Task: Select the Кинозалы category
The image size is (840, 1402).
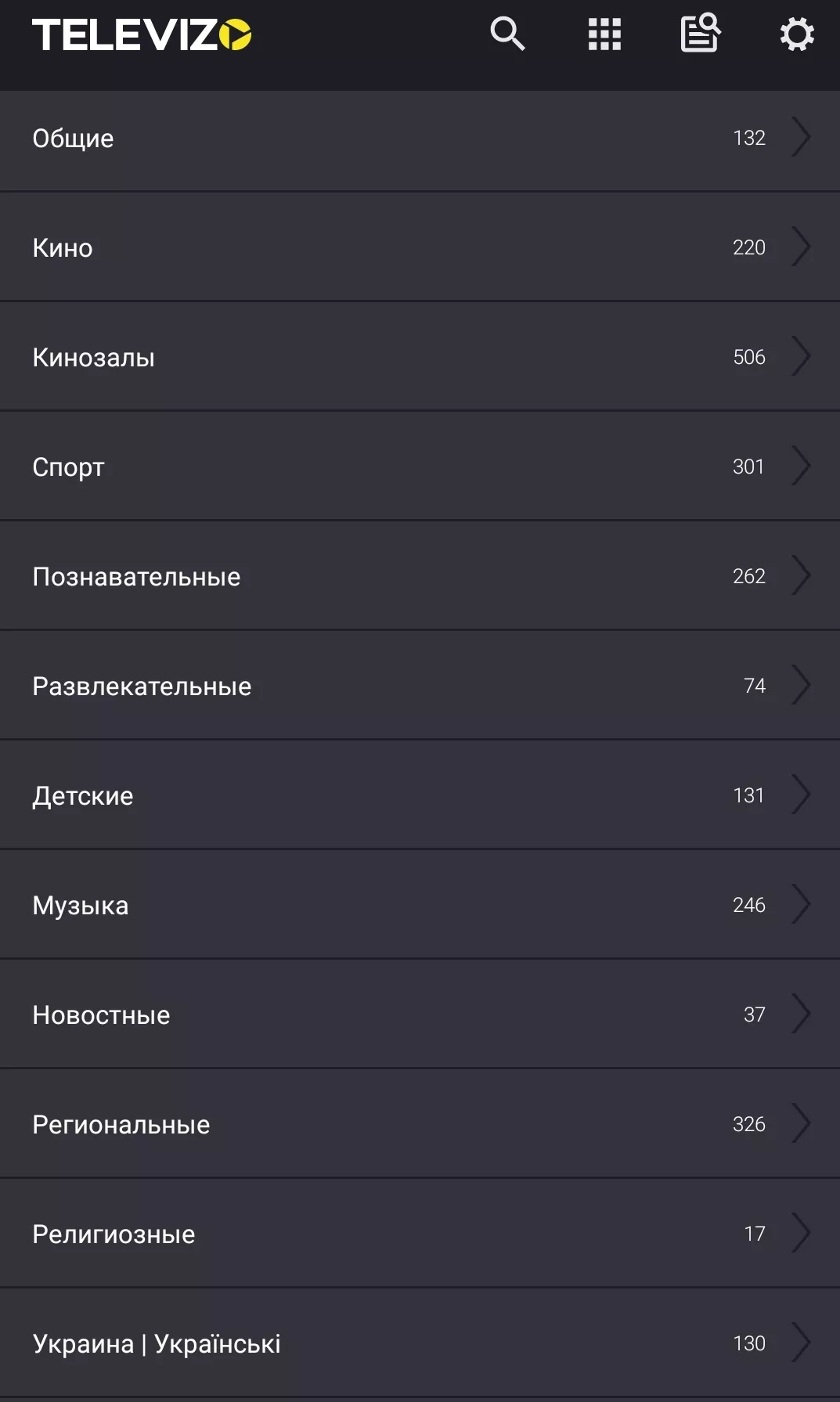Action: point(420,357)
